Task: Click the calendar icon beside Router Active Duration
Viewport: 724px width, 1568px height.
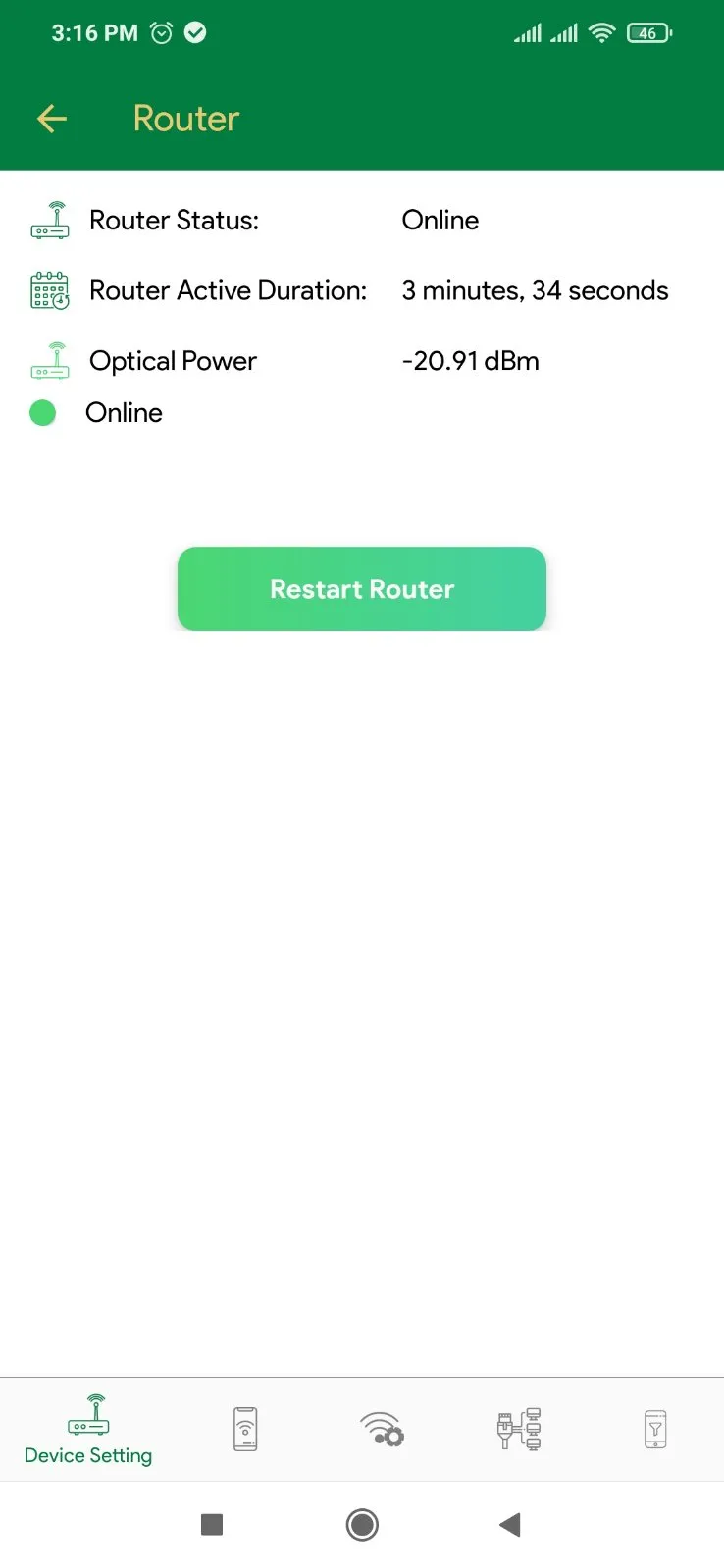Action: [50, 290]
